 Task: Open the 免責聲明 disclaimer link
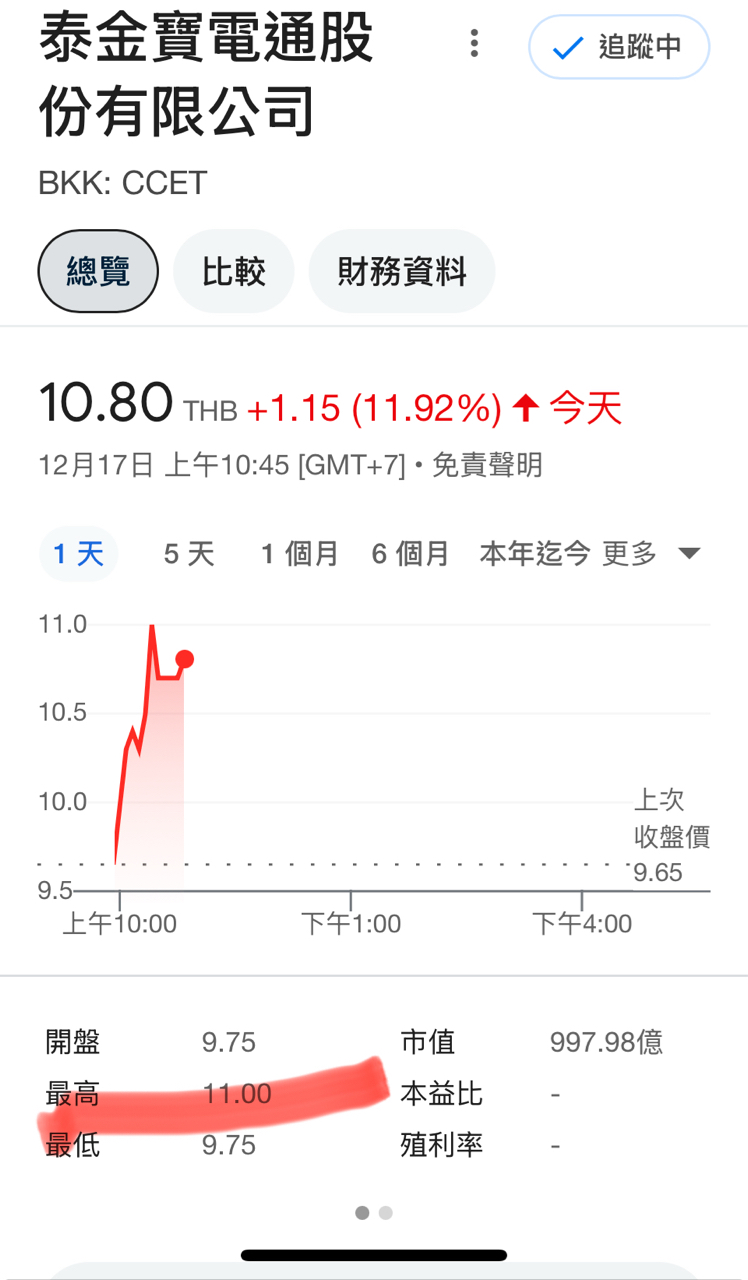(x=487, y=465)
